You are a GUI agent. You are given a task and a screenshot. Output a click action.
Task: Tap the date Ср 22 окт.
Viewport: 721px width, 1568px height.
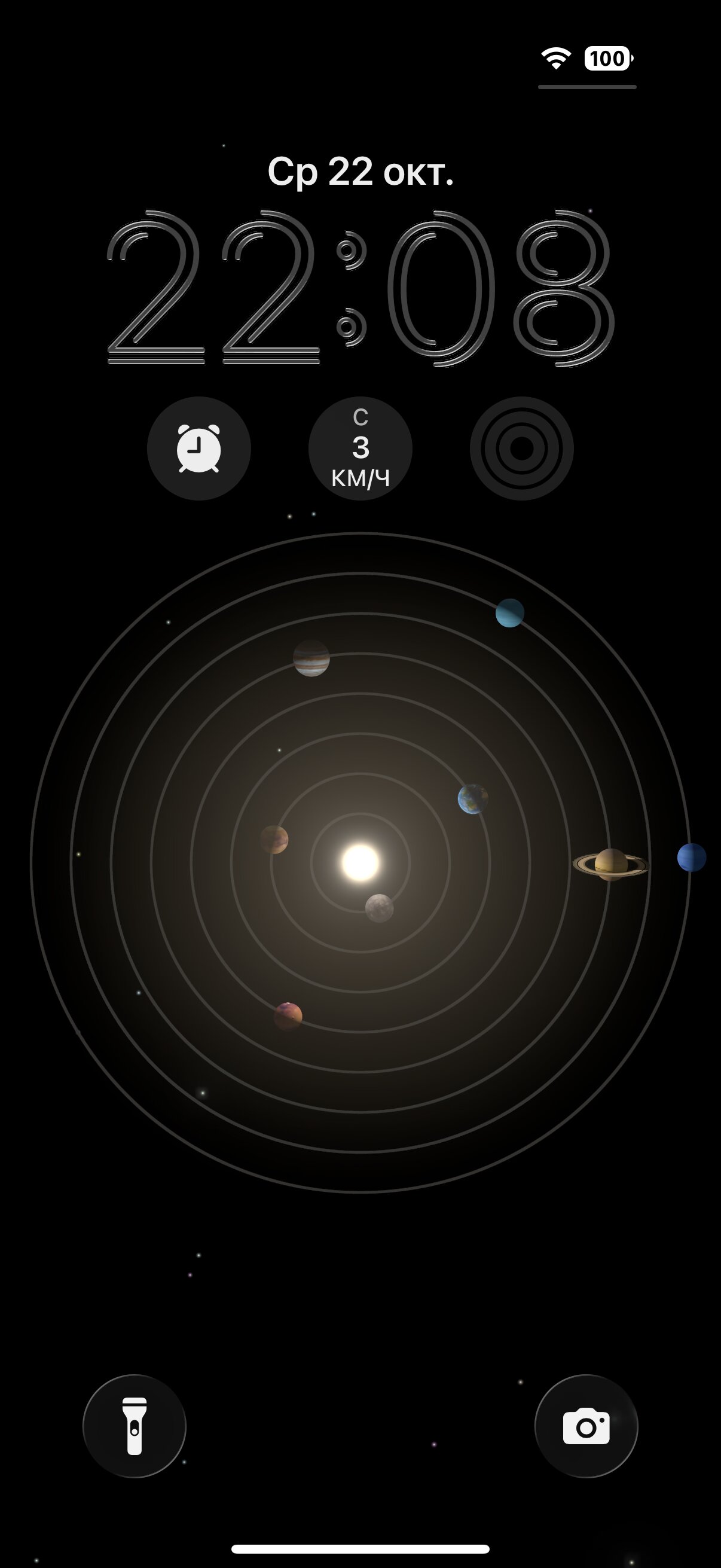coord(360,172)
